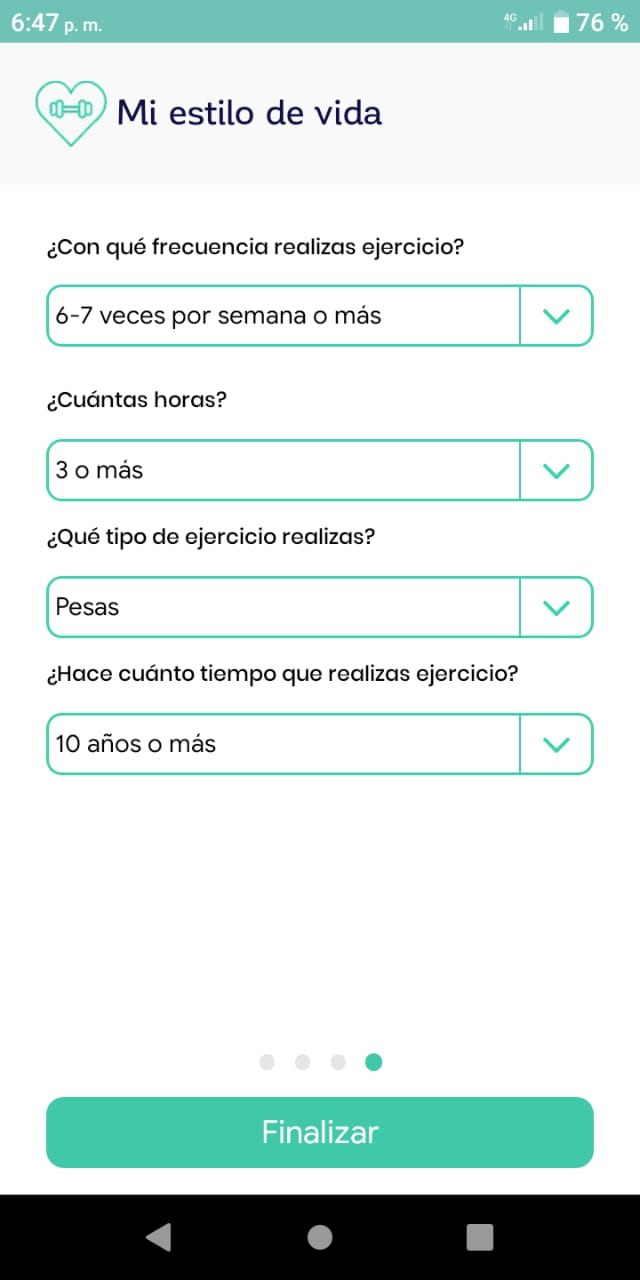Open recent apps from the navigation bar

coord(480,1237)
